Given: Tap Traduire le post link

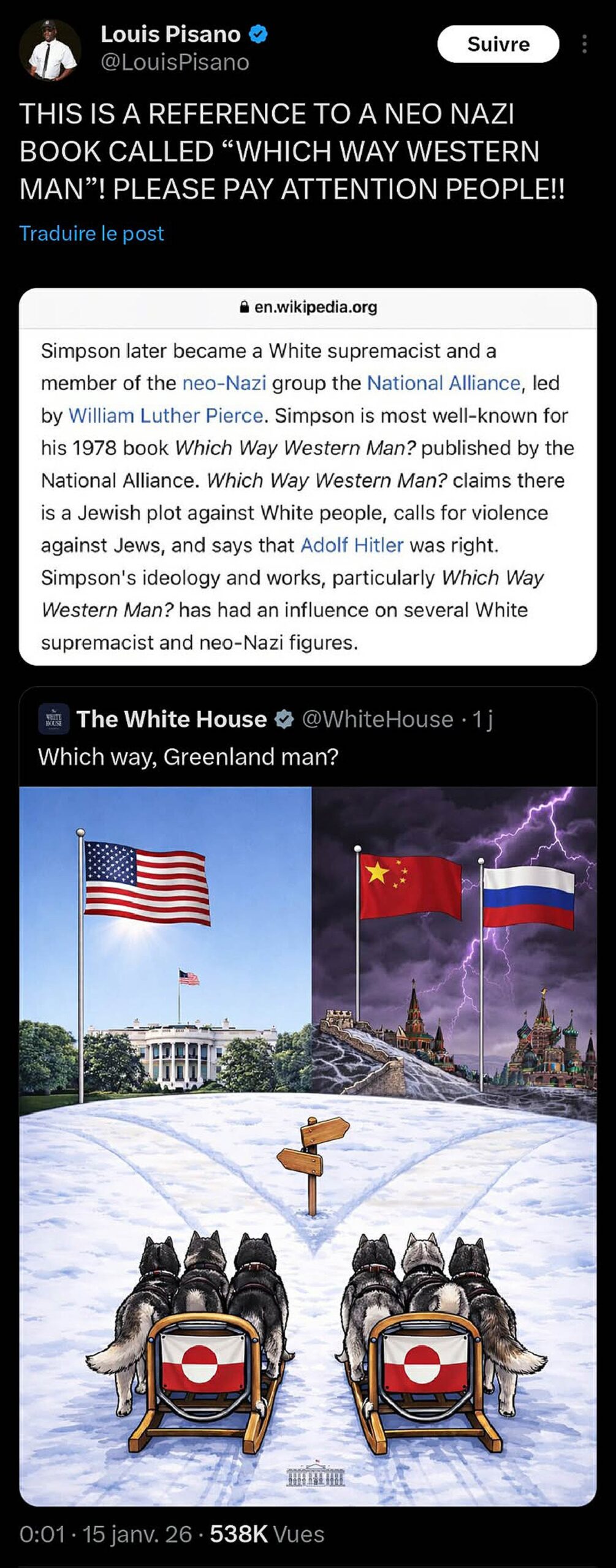Looking at the screenshot, I should (92, 233).
